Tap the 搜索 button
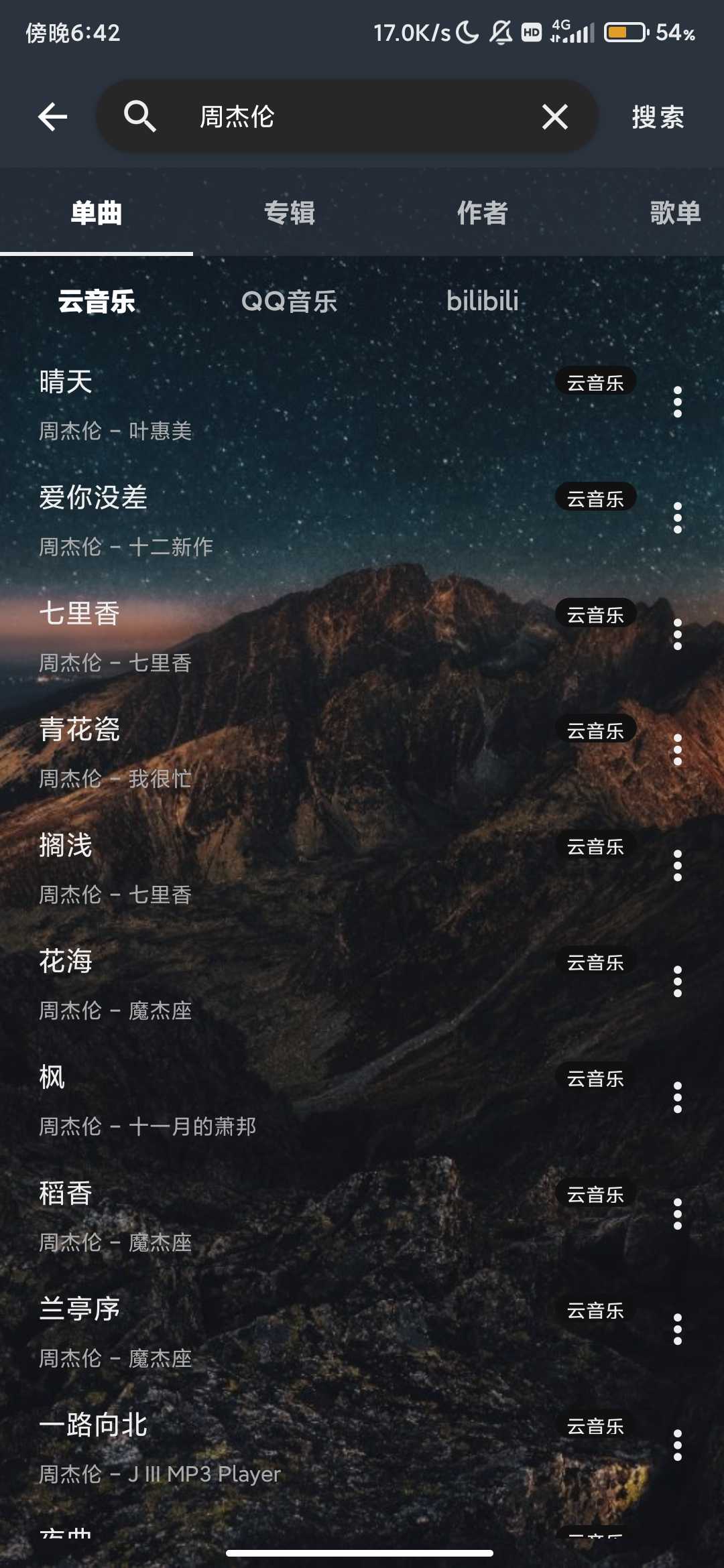Screen dimensions: 724x1568 click(658, 117)
